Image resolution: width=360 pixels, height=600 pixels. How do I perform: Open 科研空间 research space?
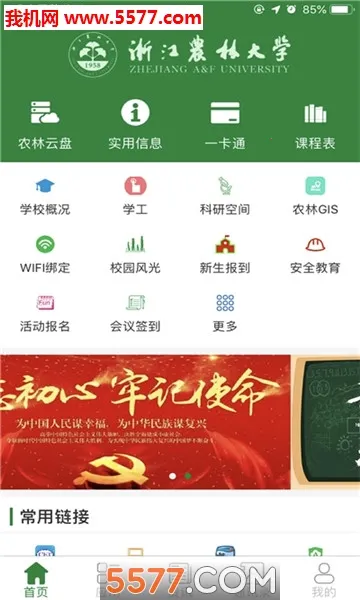click(x=225, y=196)
